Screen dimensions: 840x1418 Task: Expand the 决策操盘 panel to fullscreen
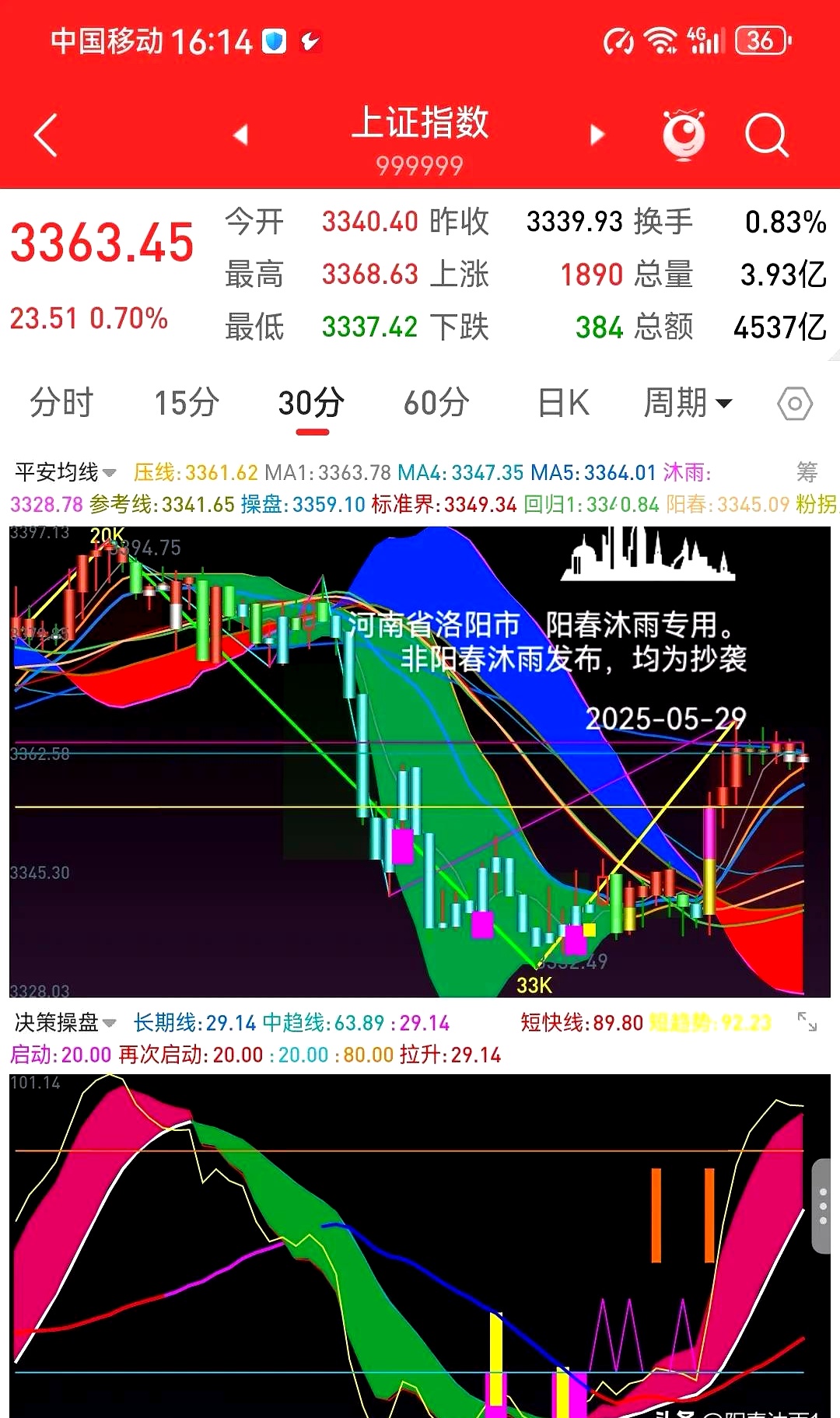click(x=807, y=1020)
